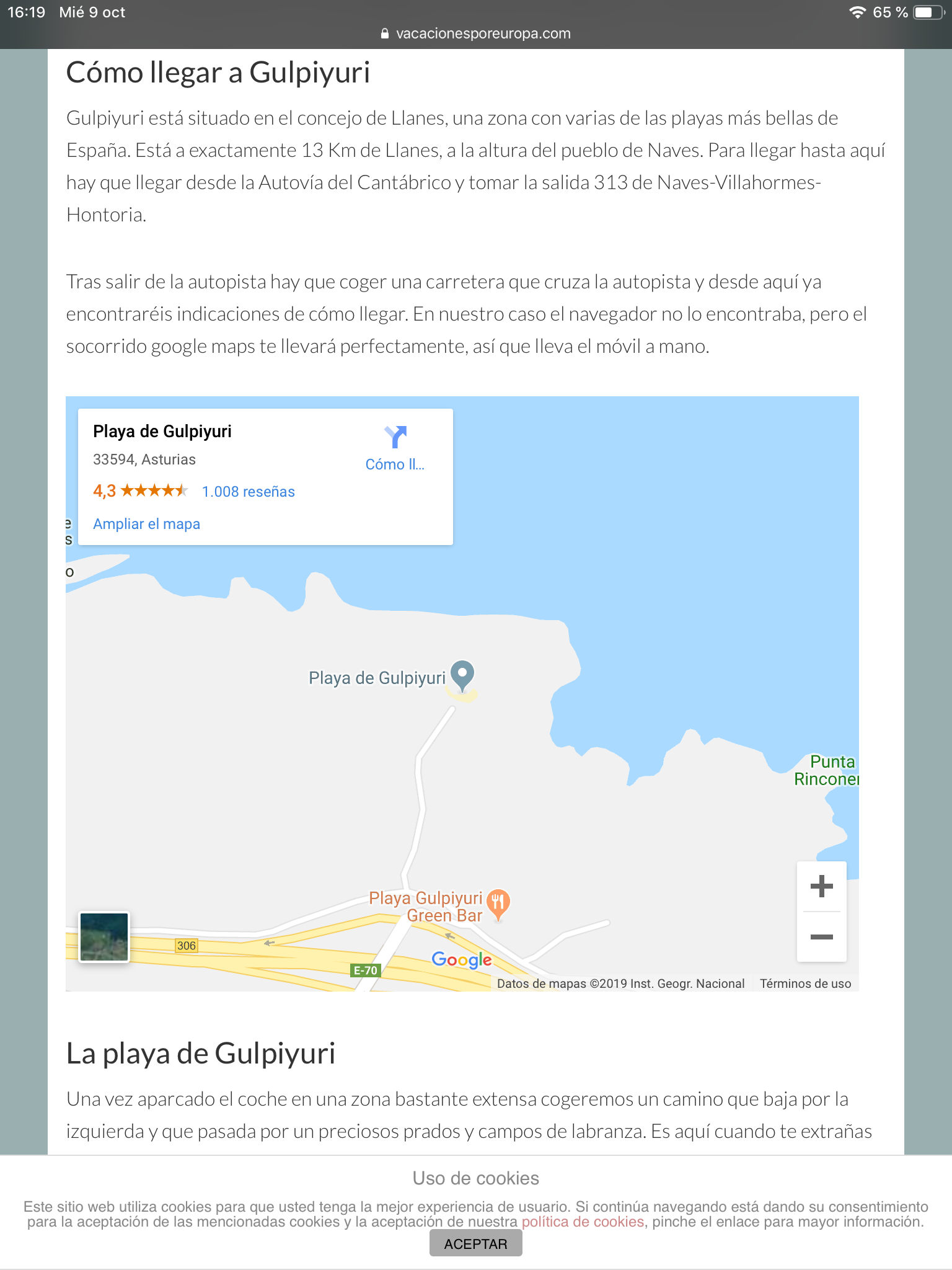Switch to the satellite view thumbnail
The height and width of the screenshot is (1270, 952).
104,936
